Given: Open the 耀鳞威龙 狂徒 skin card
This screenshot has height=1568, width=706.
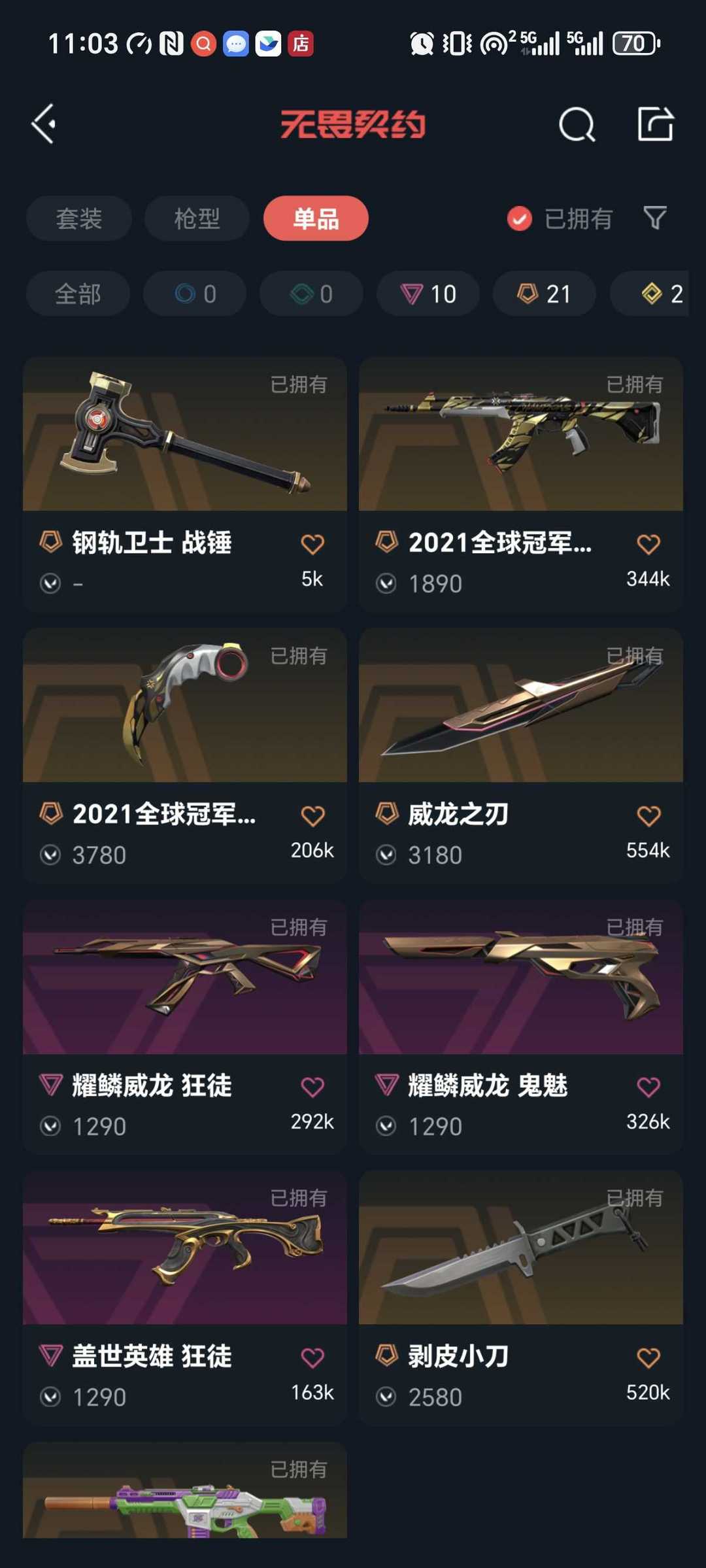Looking at the screenshot, I should click(x=185, y=1027).
